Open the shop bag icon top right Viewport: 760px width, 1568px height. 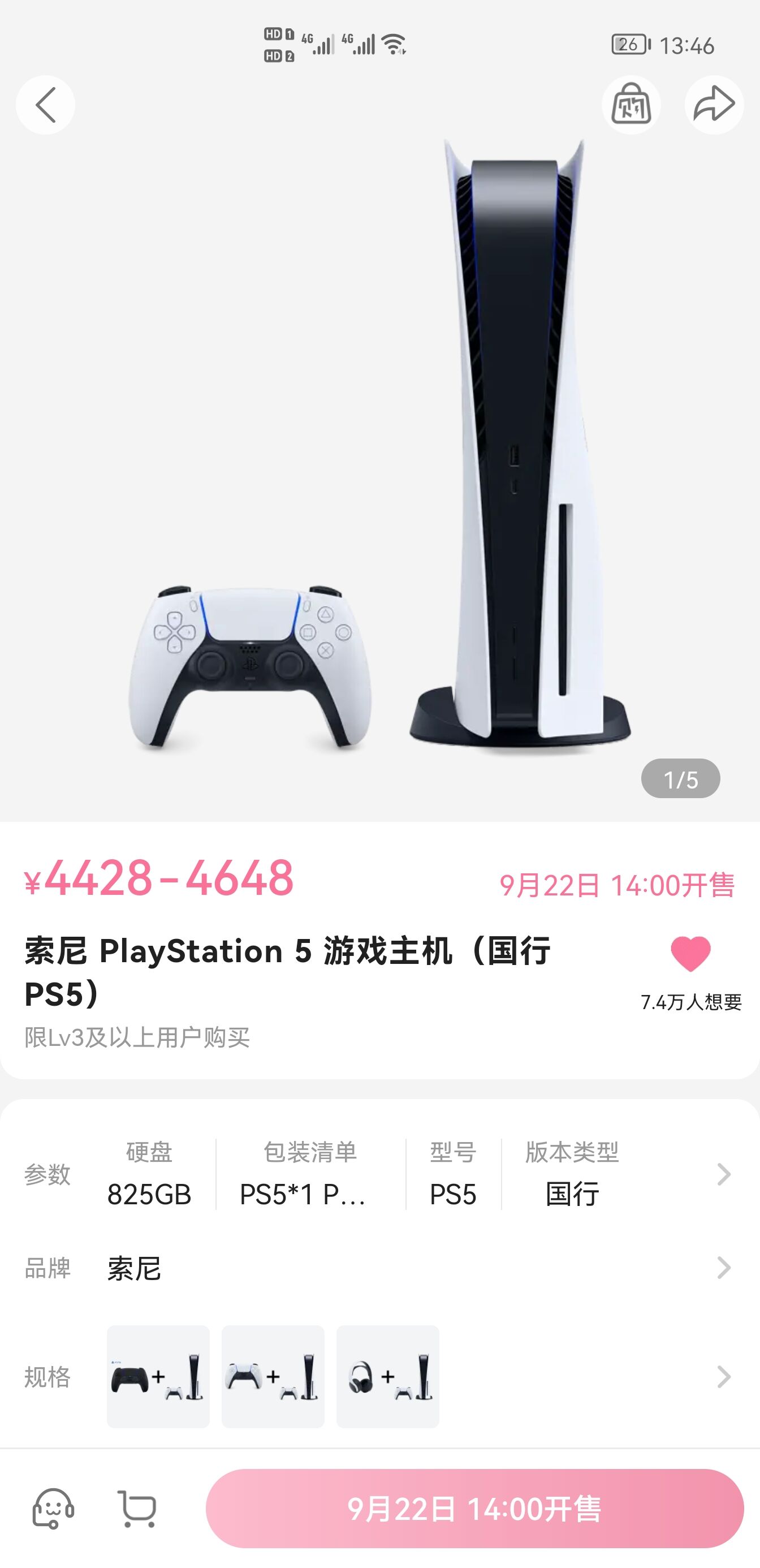pos(631,105)
